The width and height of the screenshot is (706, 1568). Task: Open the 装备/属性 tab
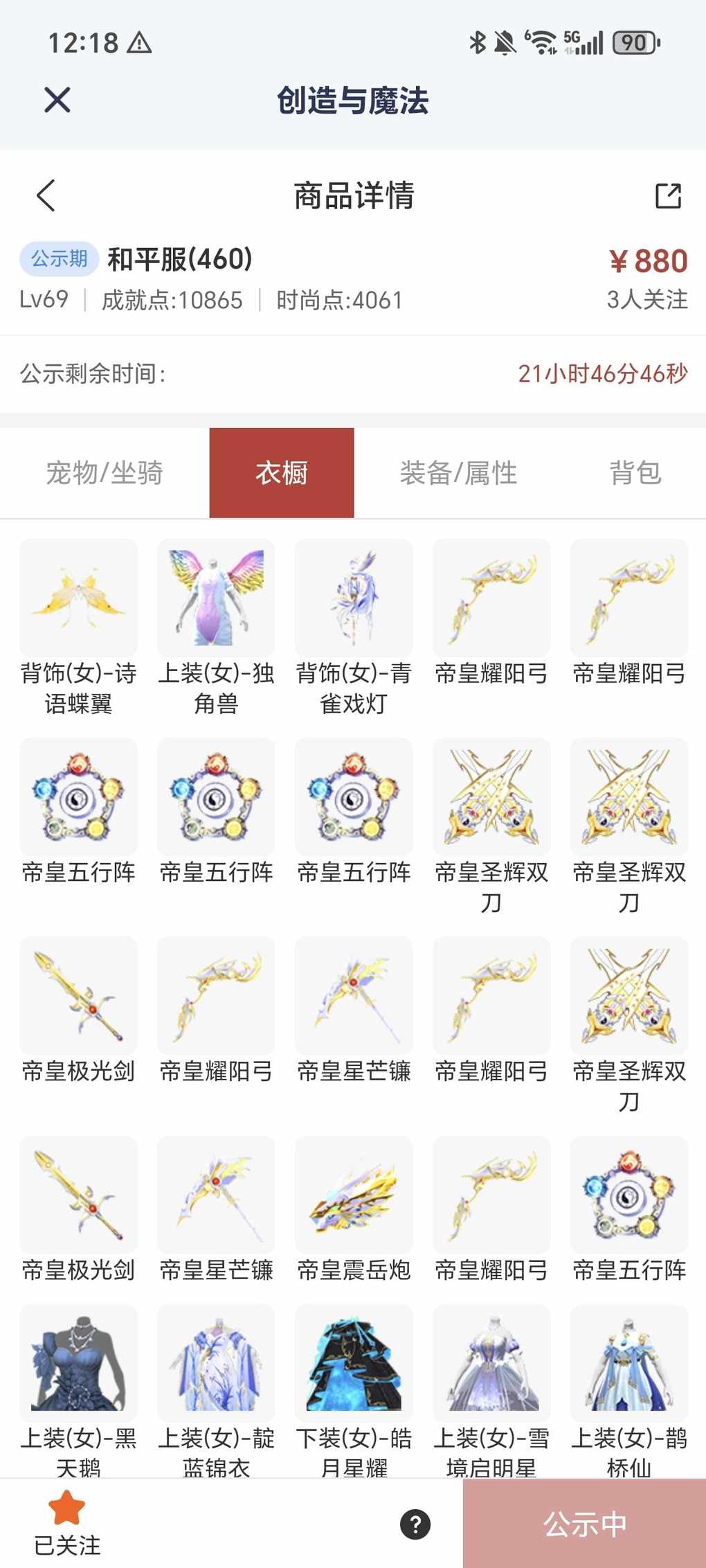coord(458,473)
